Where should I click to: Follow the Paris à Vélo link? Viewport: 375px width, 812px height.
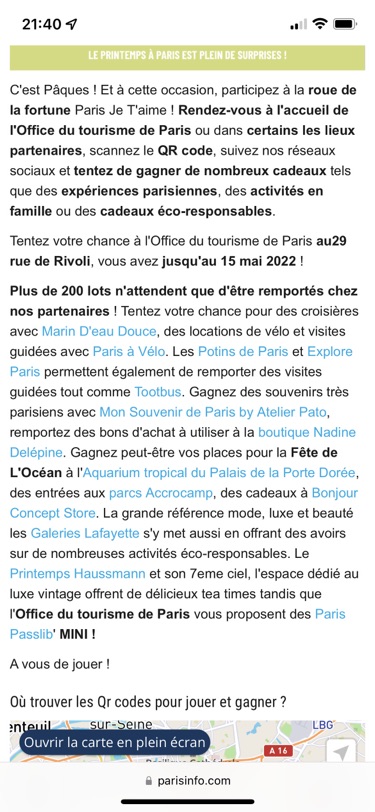(x=129, y=352)
